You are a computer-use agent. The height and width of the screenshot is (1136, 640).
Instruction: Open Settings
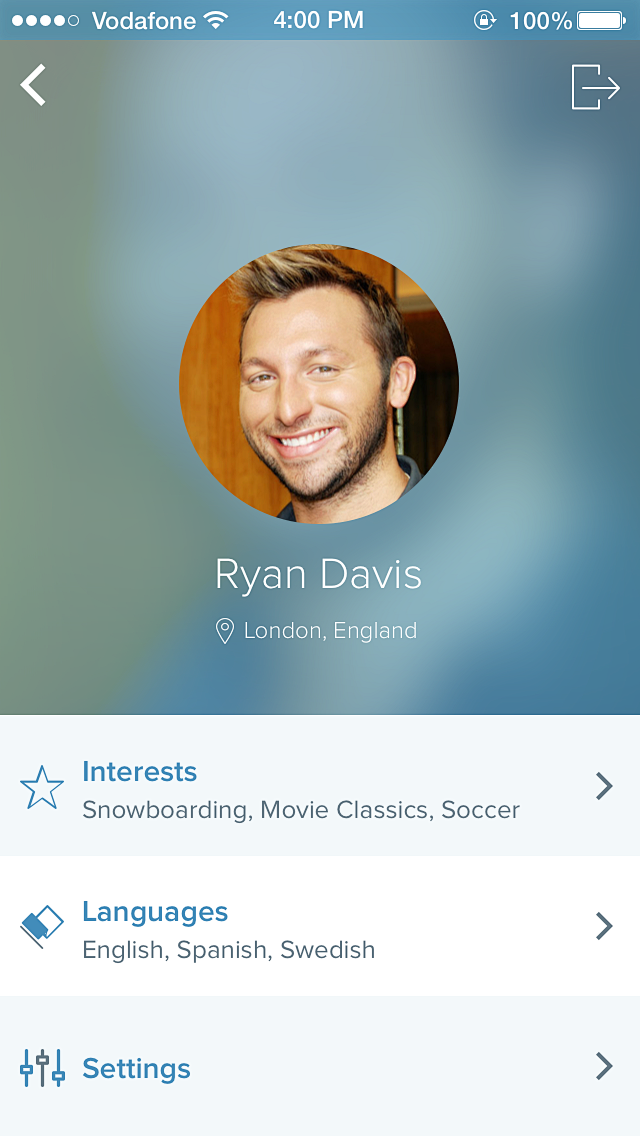[x=320, y=1067]
